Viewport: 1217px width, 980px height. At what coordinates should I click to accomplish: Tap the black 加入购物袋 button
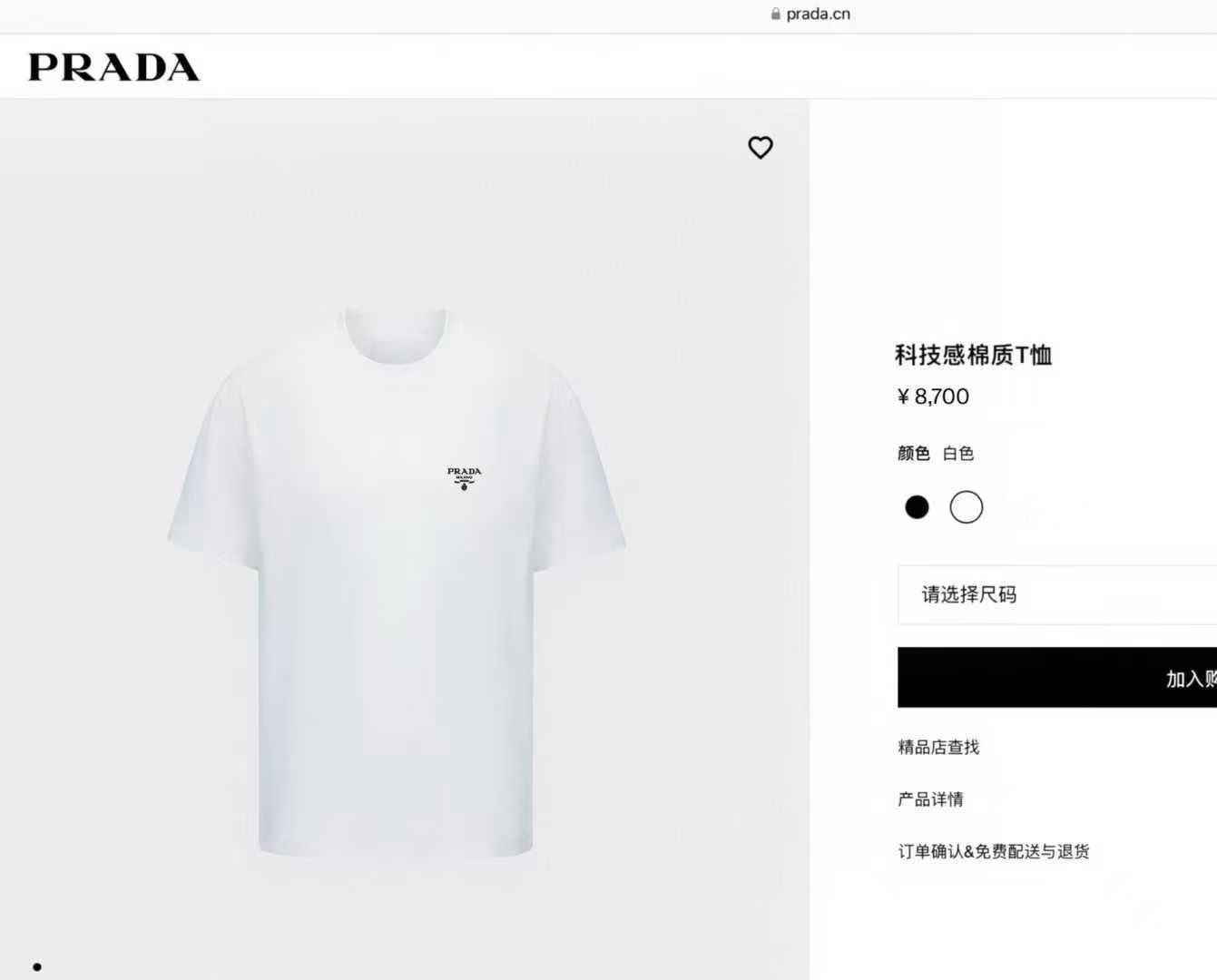[x=1057, y=677]
